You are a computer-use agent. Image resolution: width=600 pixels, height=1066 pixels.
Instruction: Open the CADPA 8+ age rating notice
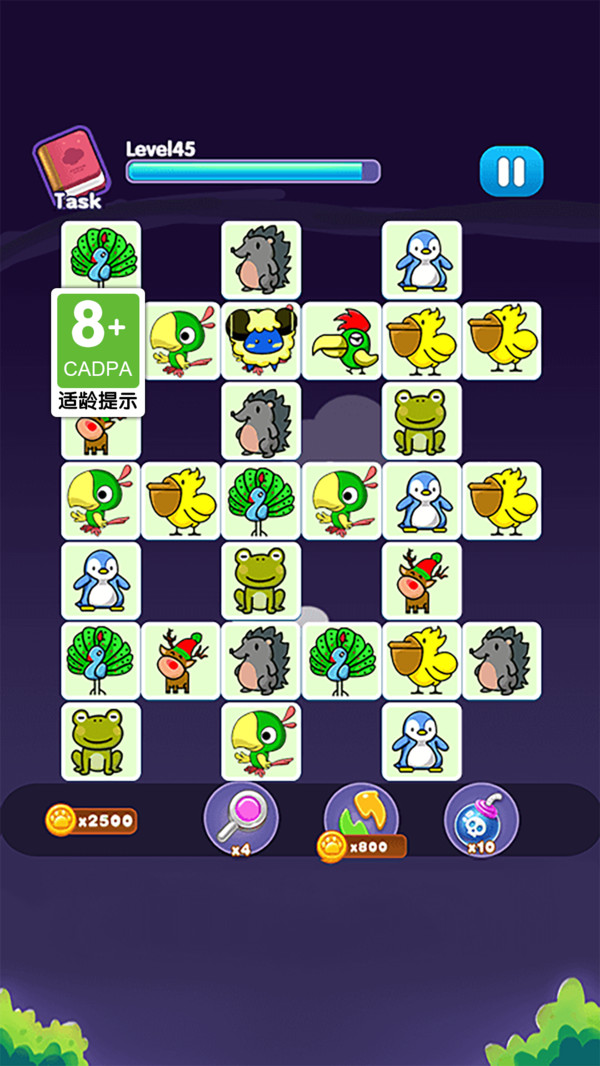98,352
